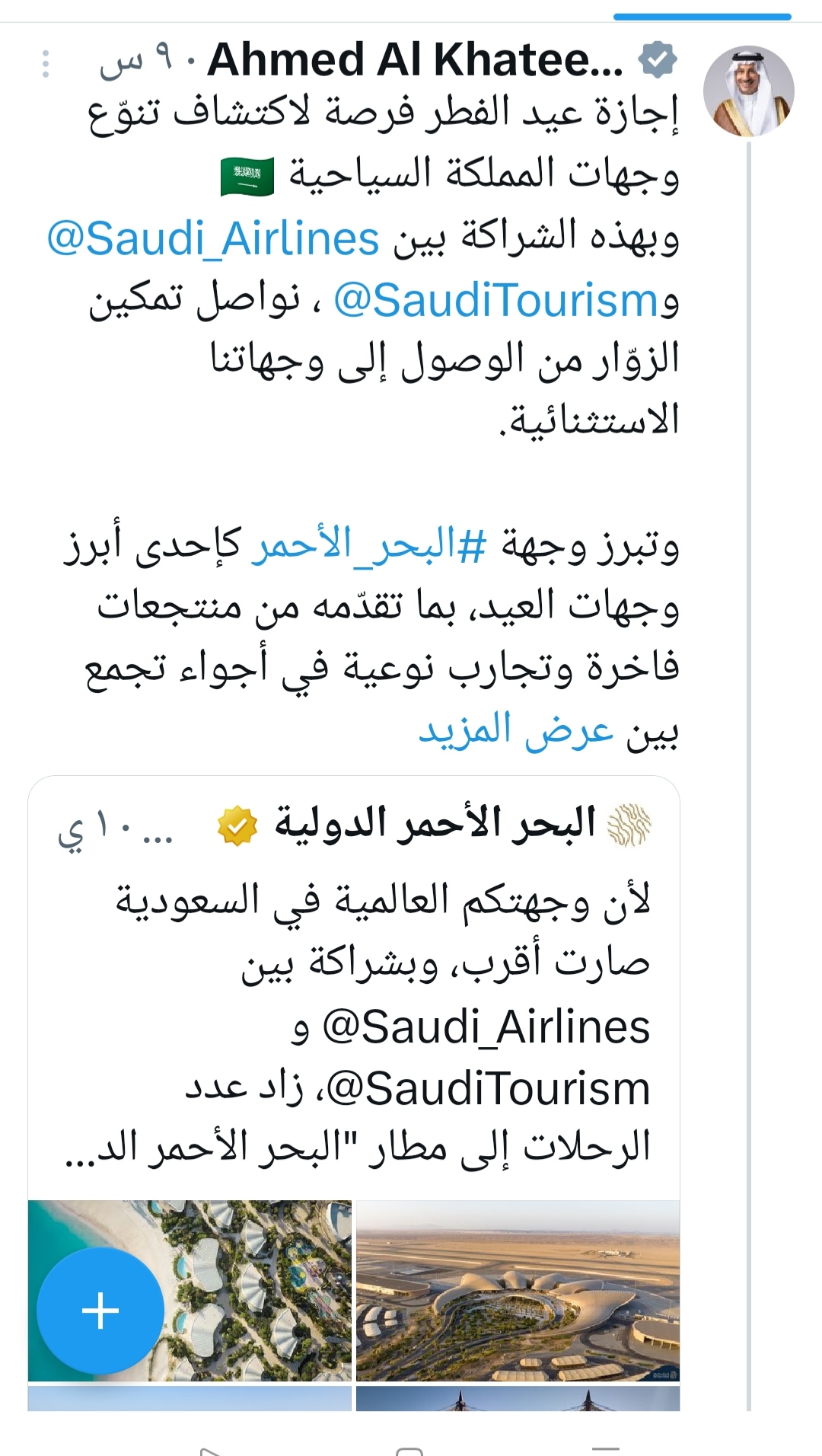Open the #البحر_الأحمر hashtag
The height and width of the screenshot is (1456, 822).
369,544
